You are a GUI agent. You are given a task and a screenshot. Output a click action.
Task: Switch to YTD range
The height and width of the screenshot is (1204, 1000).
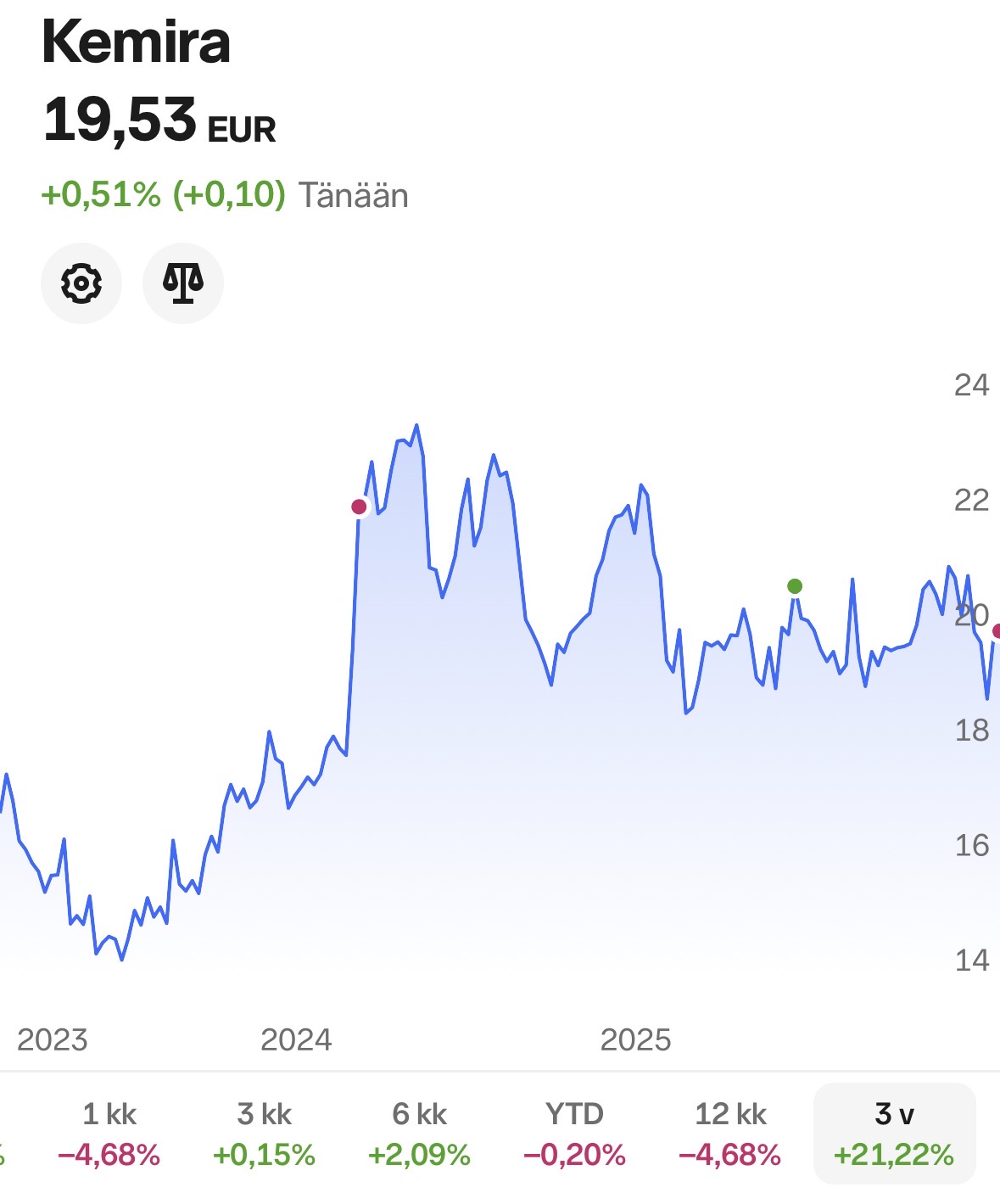[x=574, y=1133]
